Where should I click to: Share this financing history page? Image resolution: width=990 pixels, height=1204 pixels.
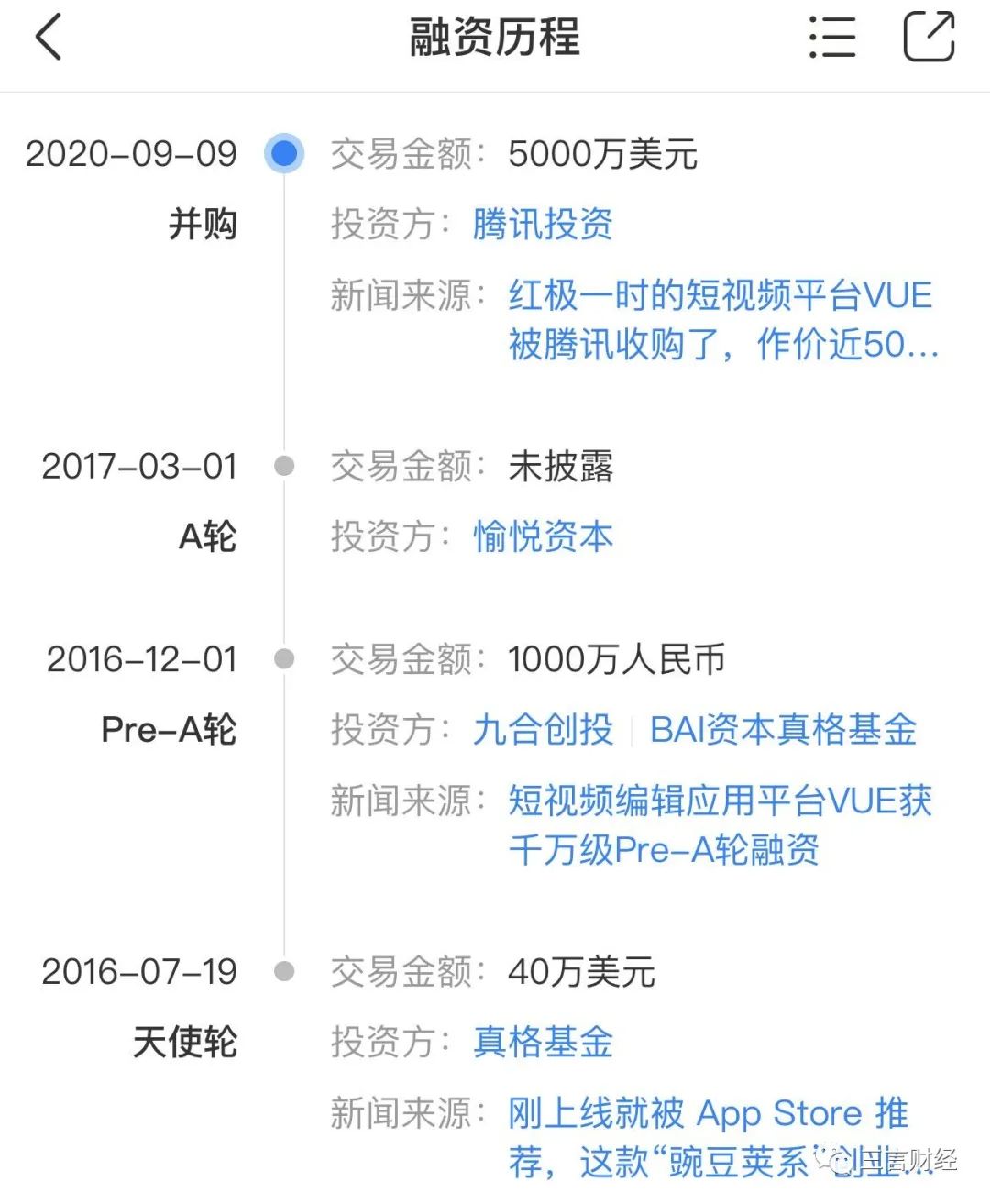pos(928,39)
